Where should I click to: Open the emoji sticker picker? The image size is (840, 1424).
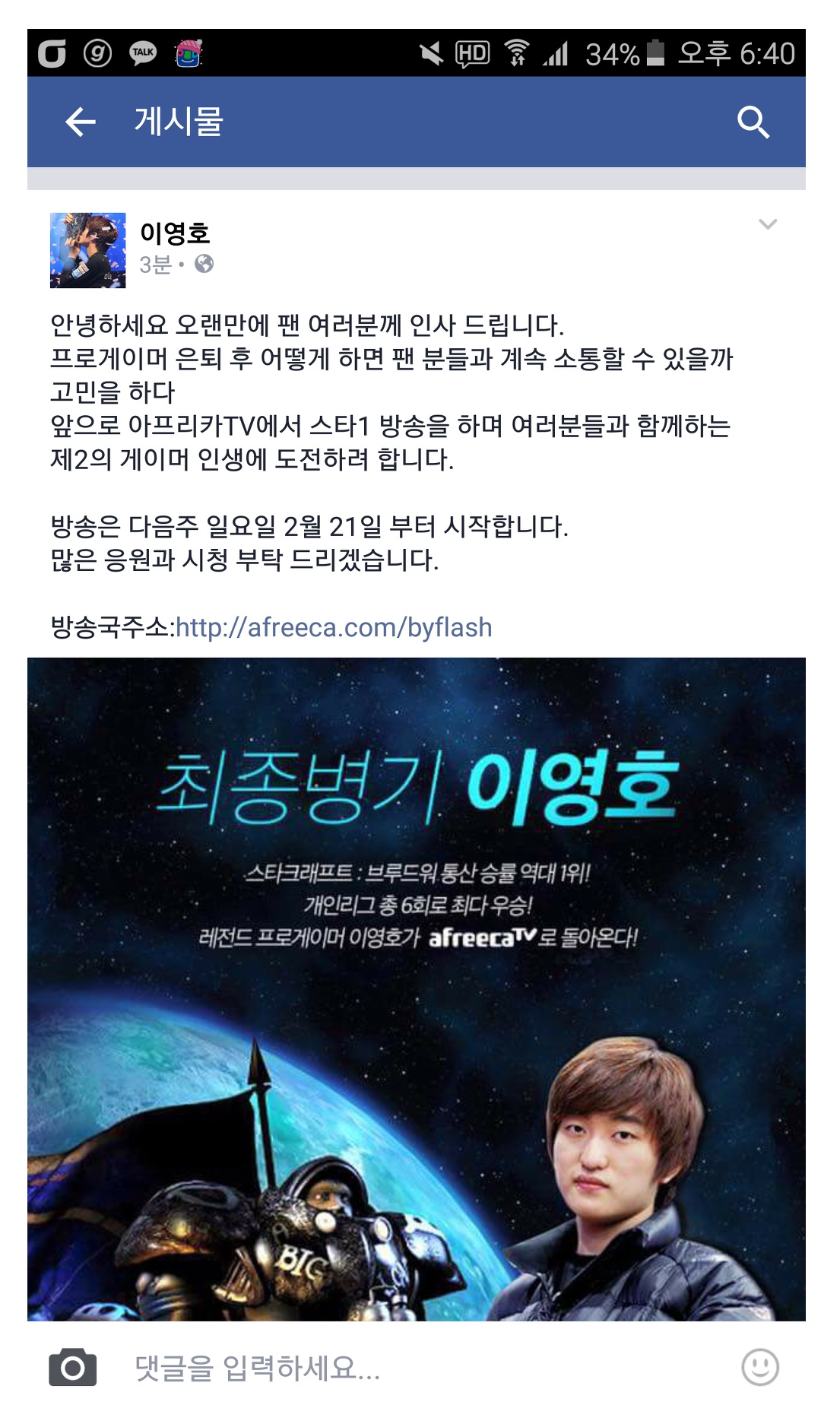760,1368
